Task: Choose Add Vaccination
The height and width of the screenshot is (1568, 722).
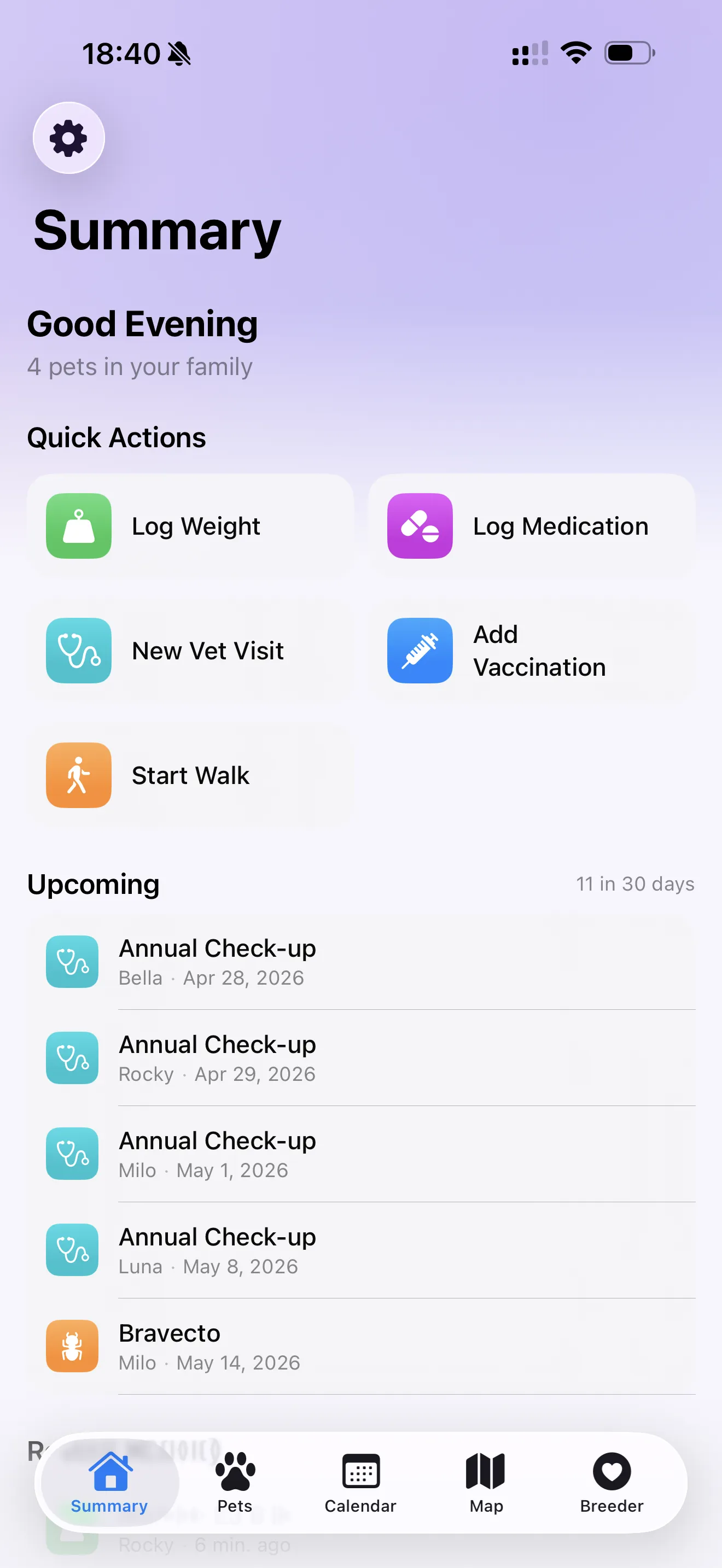Action: (531, 651)
